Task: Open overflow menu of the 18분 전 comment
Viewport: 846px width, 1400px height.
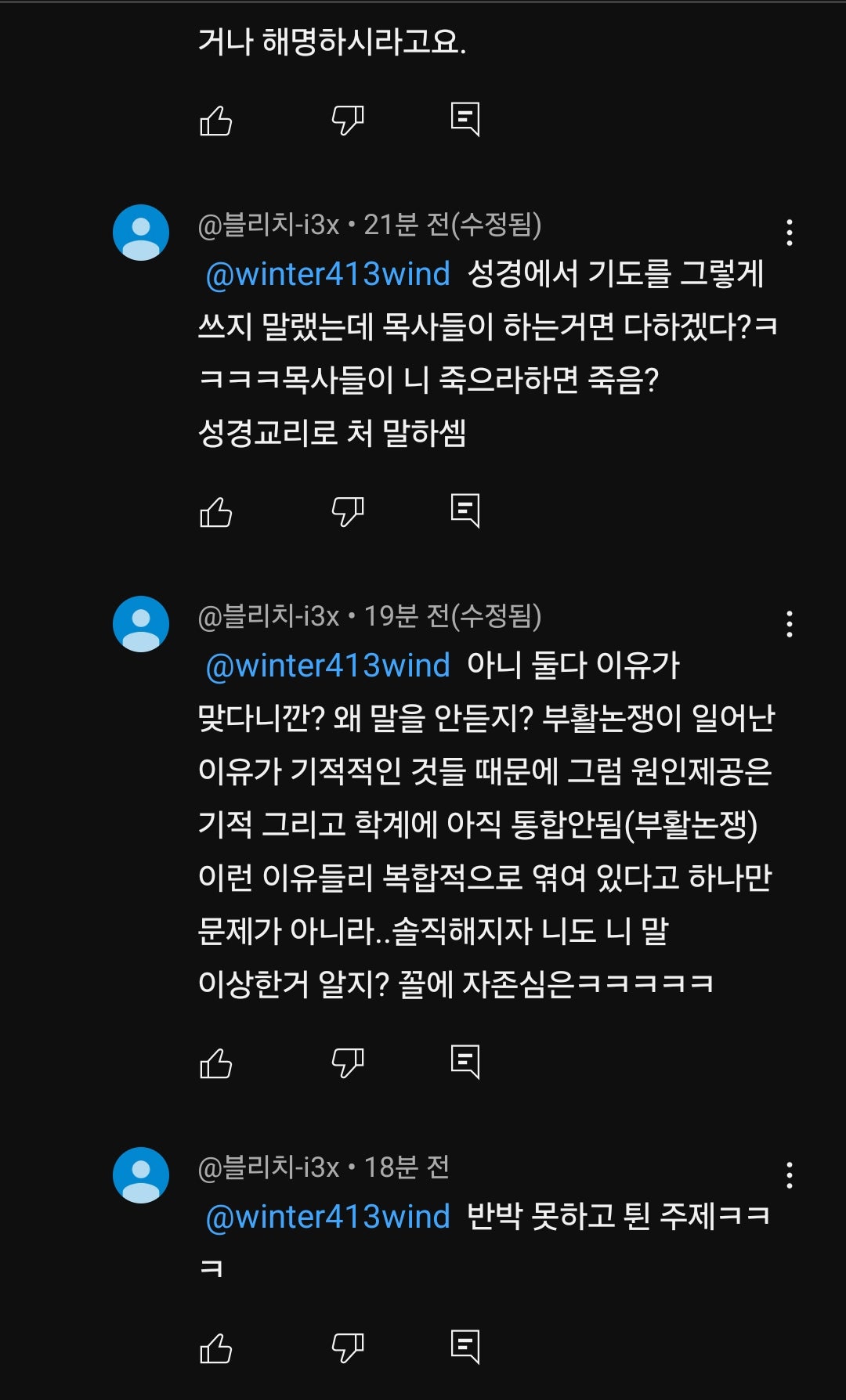Action: (789, 1175)
